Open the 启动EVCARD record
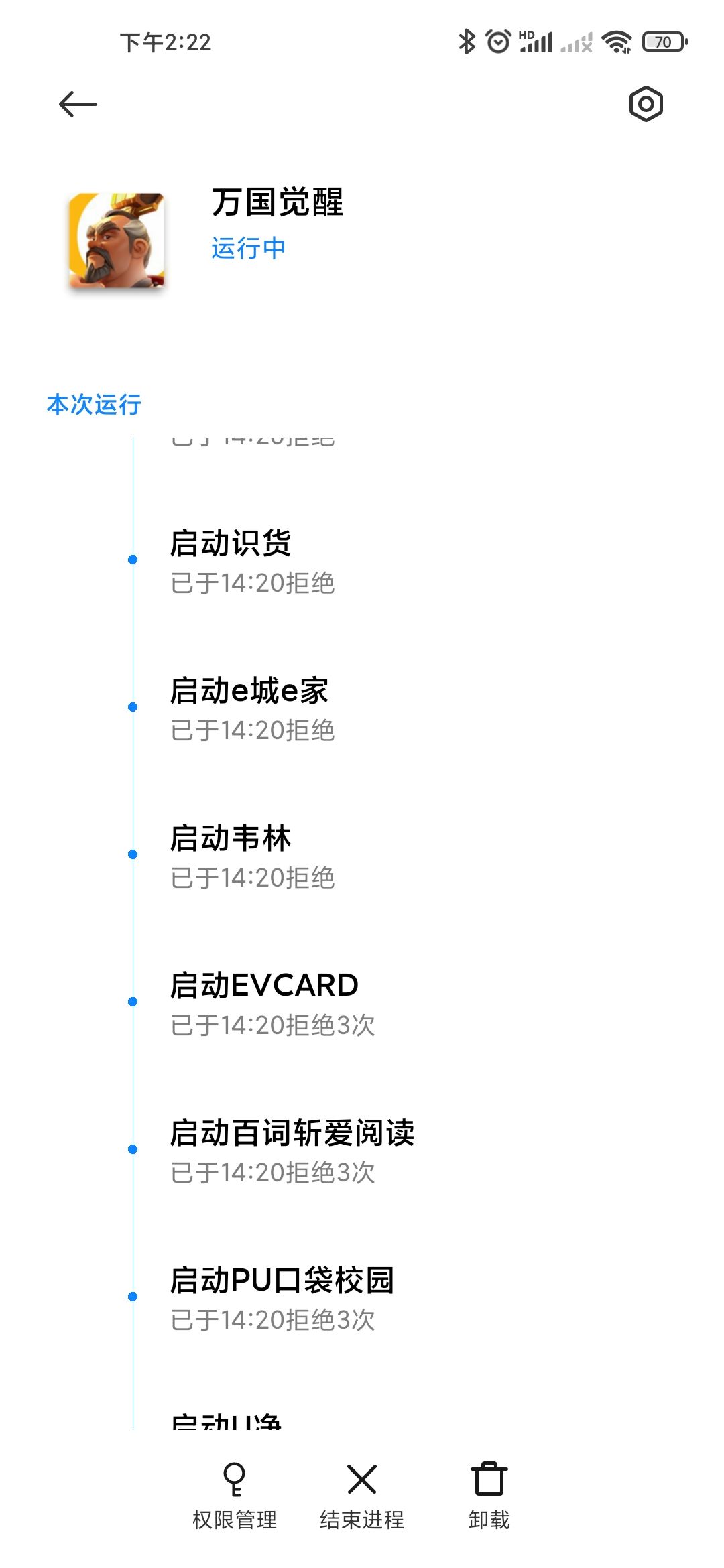724x1568 pixels. pyautogui.click(x=362, y=1004)
